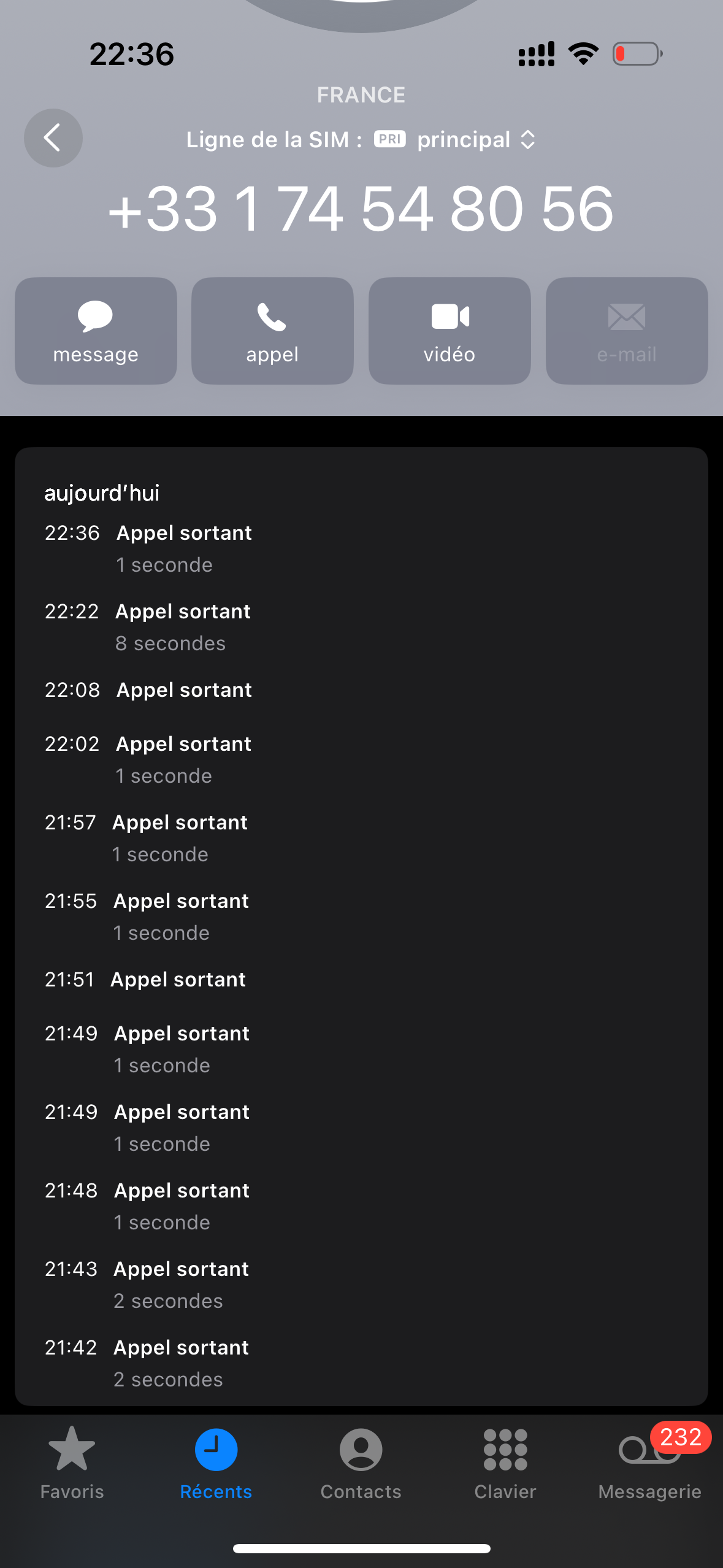Switch to the Récents tab
Screen dimensions: 723x1568
point(216,1464)
